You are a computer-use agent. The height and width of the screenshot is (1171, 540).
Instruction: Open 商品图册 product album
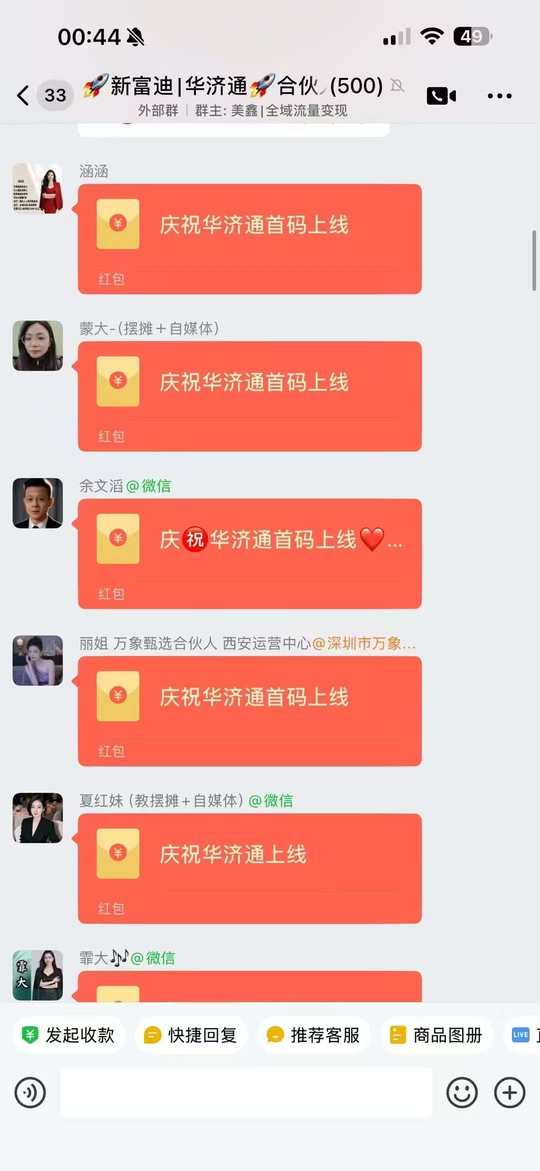click(436, 1035)
